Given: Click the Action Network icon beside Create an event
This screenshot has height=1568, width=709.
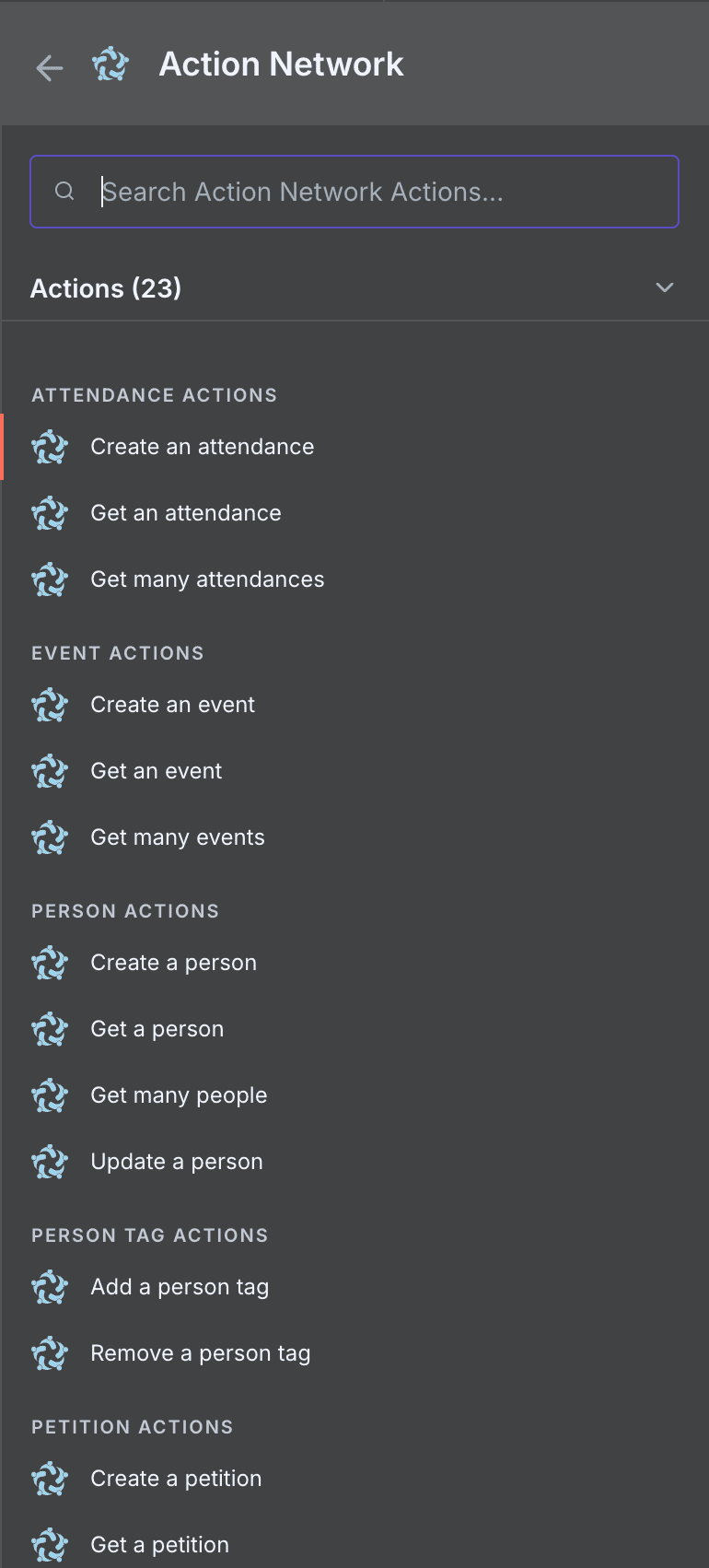Looking at the screenshot, I should pos(49,705).
